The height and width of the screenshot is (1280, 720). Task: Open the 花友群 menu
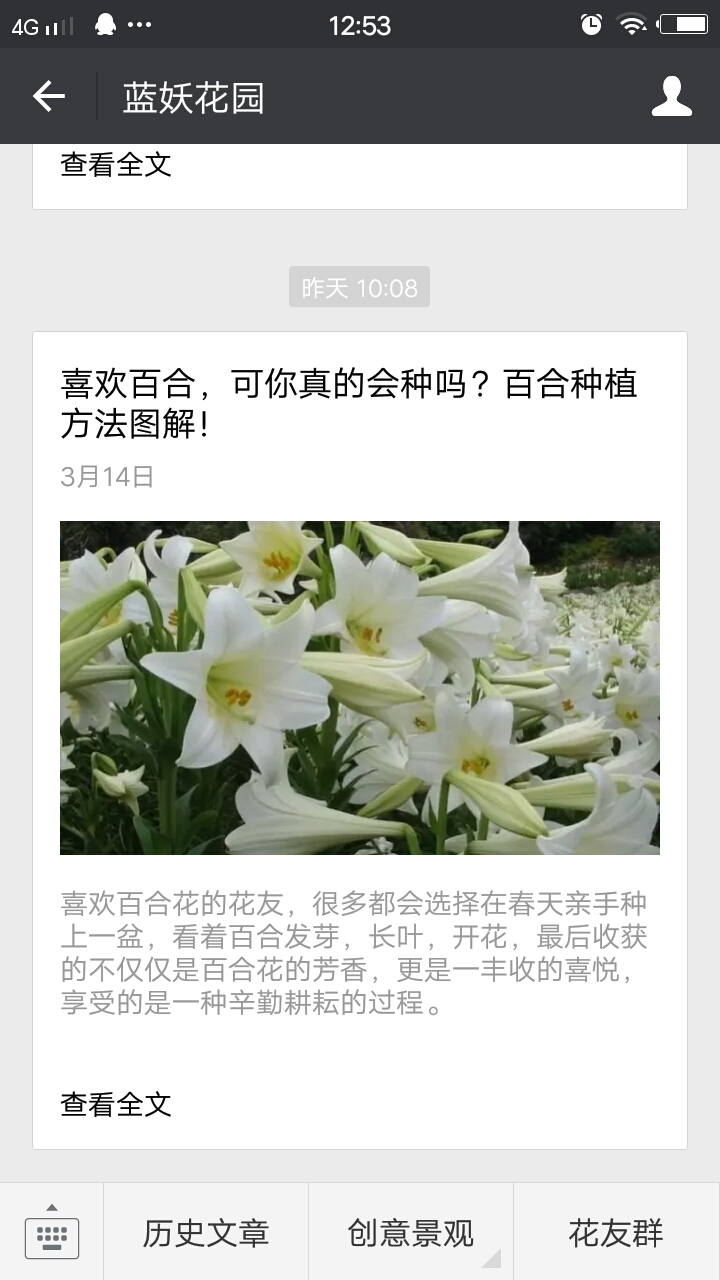[x=616, y=1235]
